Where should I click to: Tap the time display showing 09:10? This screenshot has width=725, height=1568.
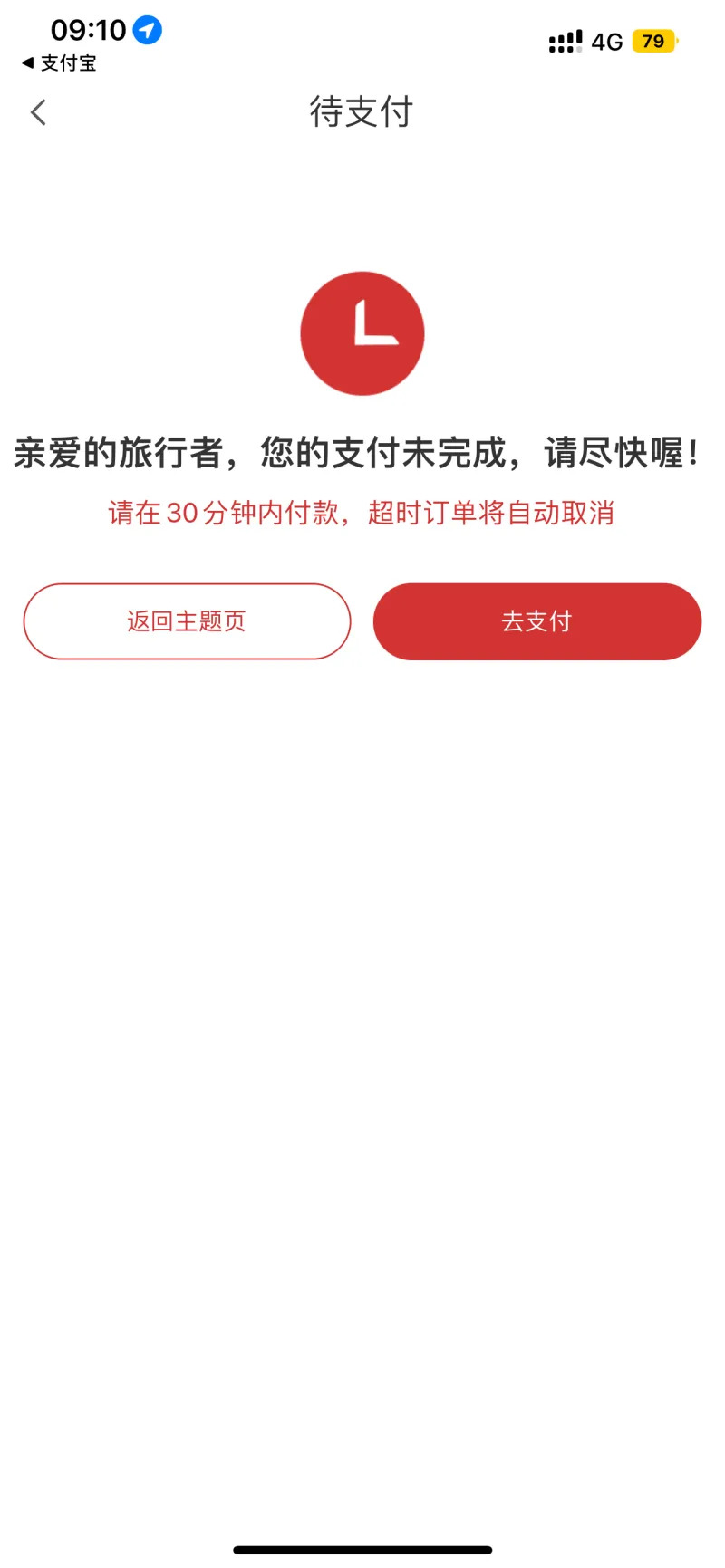pos(87,30)
